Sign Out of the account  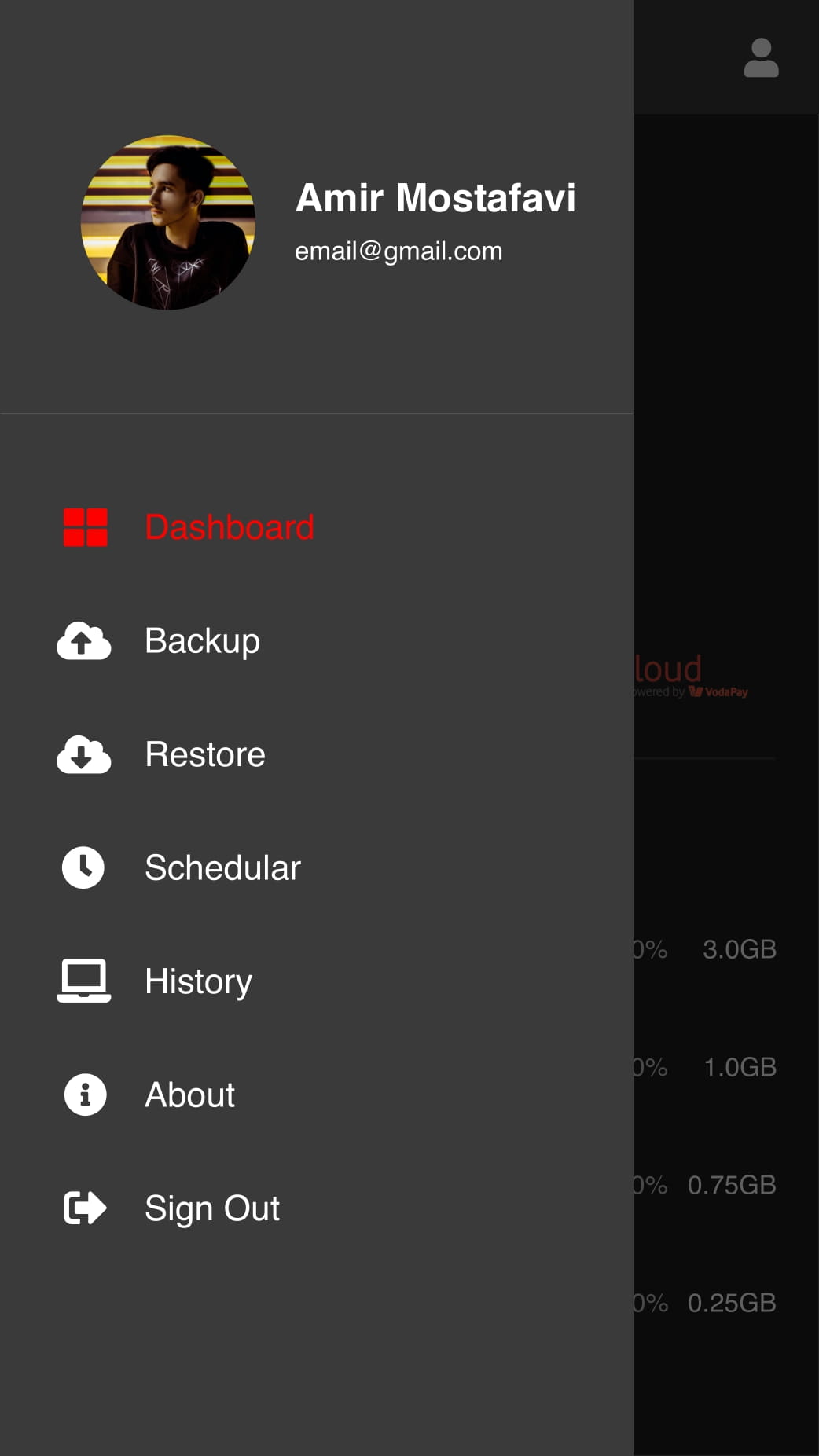[316, 1208]
